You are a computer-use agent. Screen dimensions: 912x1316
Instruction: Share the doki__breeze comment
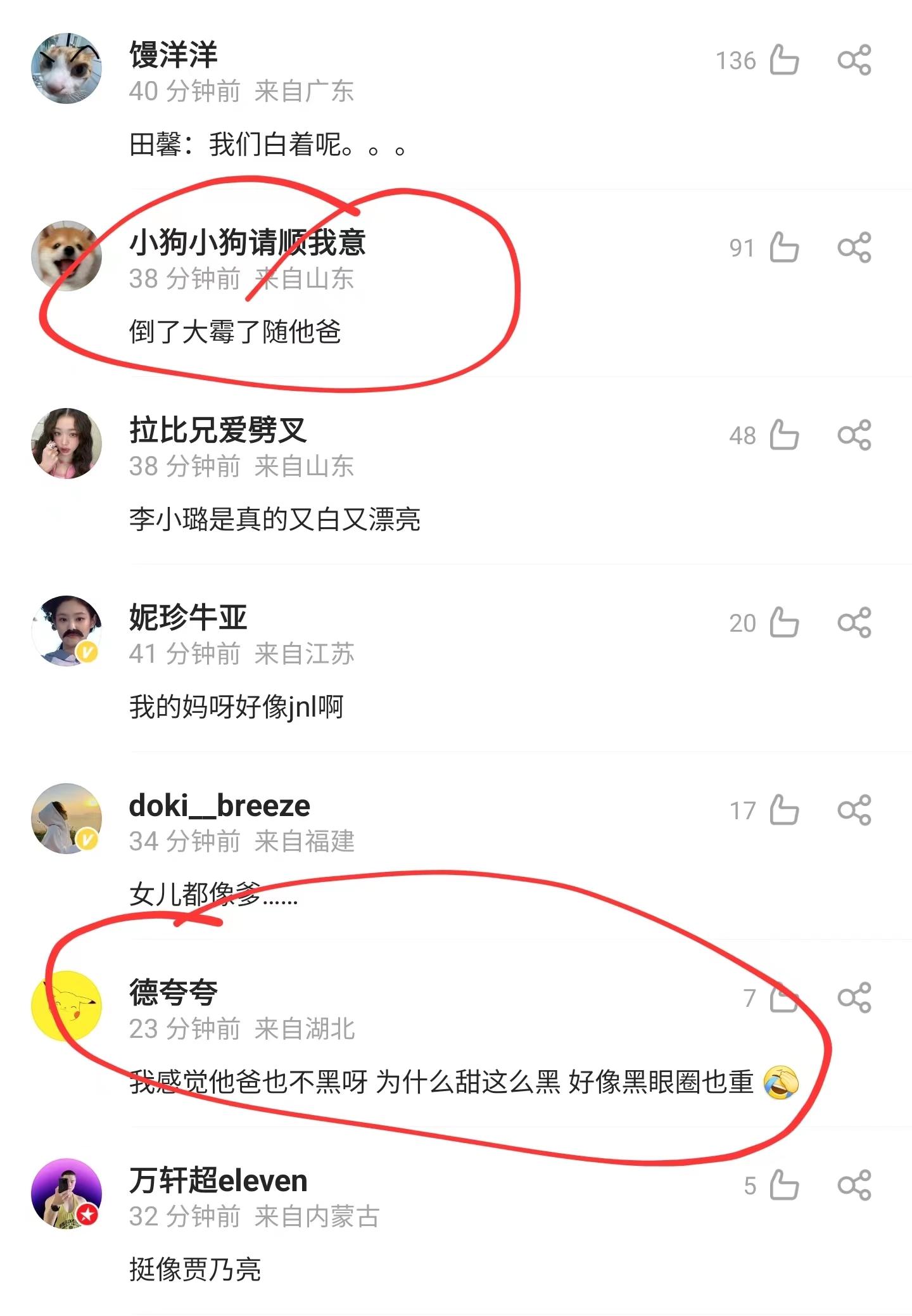point(854,810)
